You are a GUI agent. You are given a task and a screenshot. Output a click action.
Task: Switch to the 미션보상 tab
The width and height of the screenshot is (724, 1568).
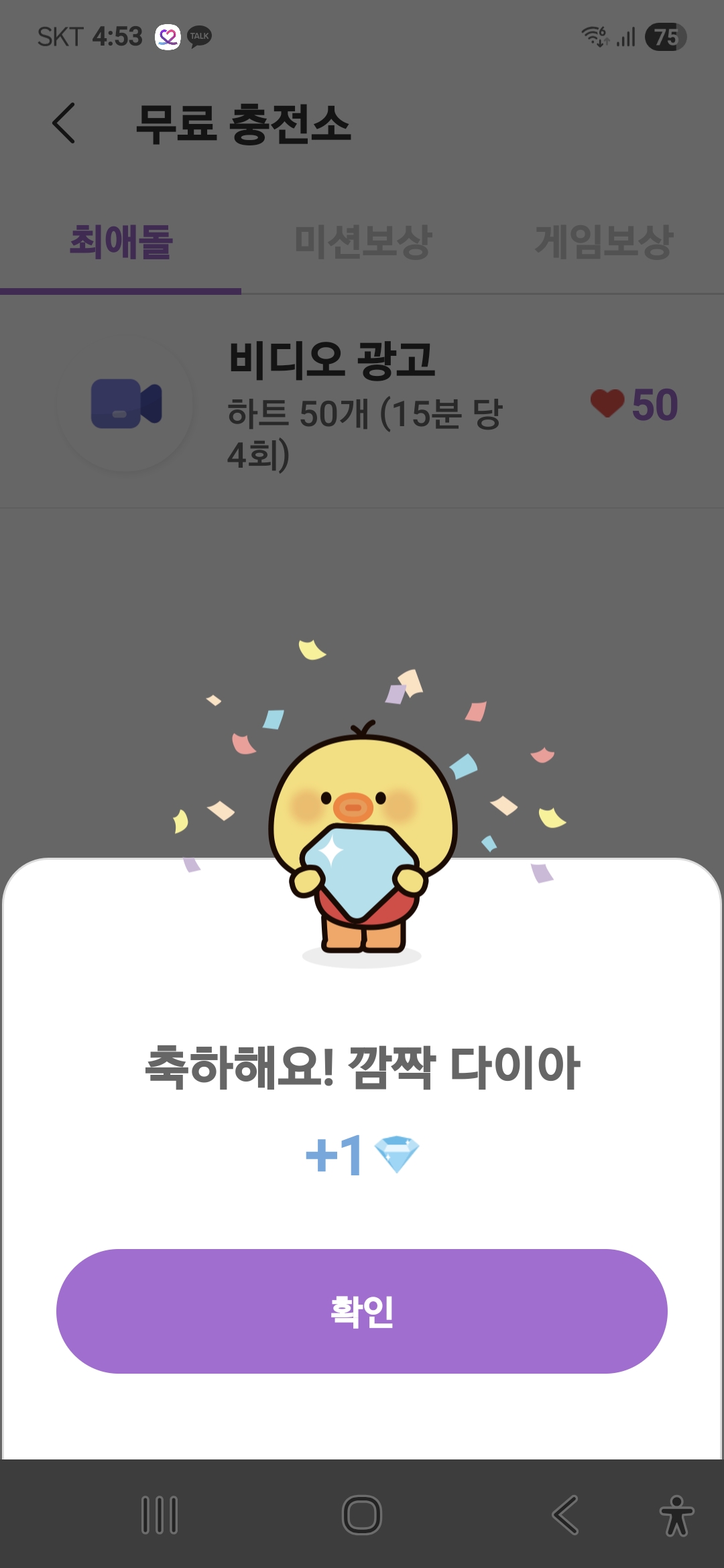tap(363, 243)
